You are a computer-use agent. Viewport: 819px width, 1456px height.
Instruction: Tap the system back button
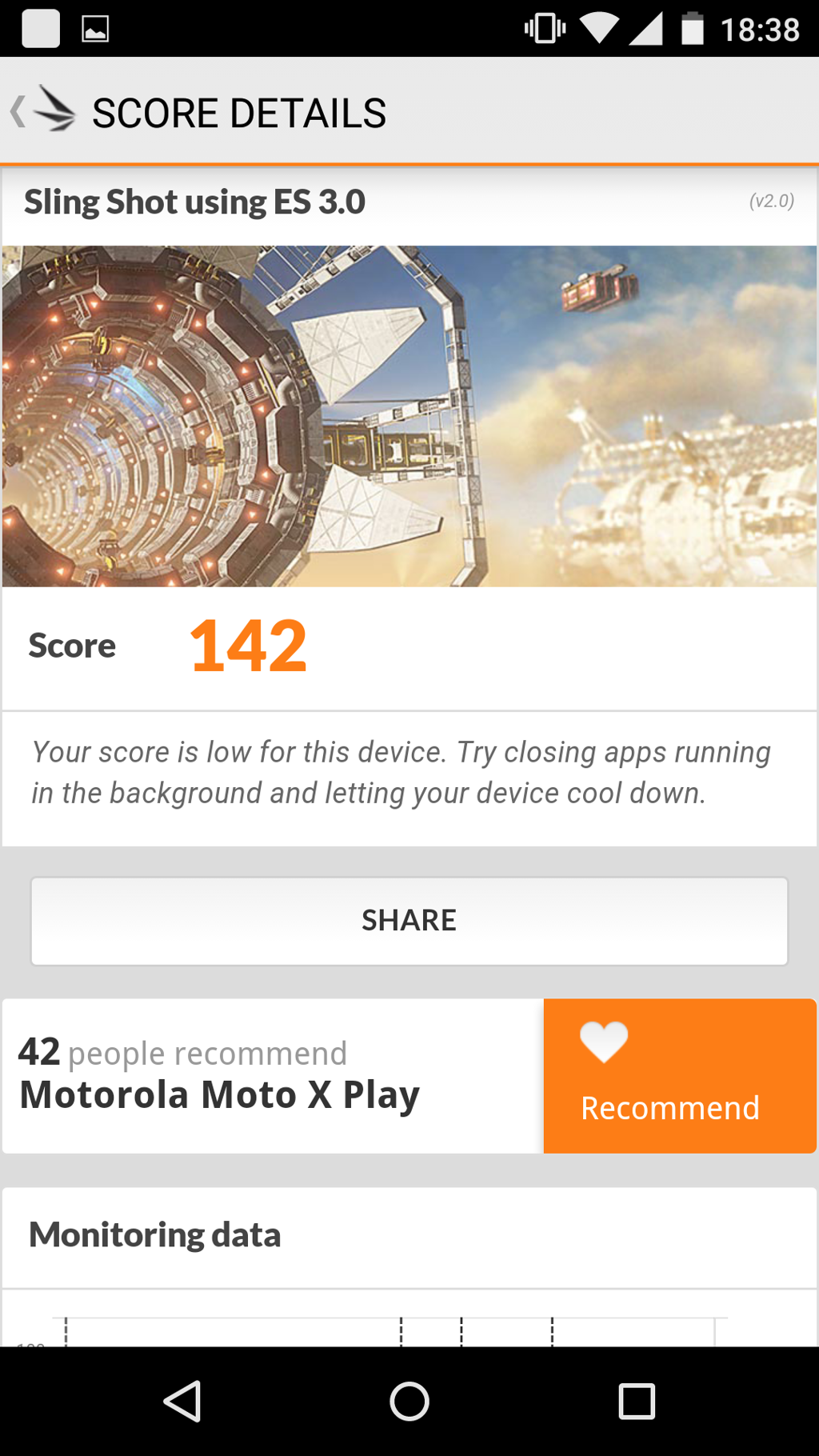pos(182,1401)
